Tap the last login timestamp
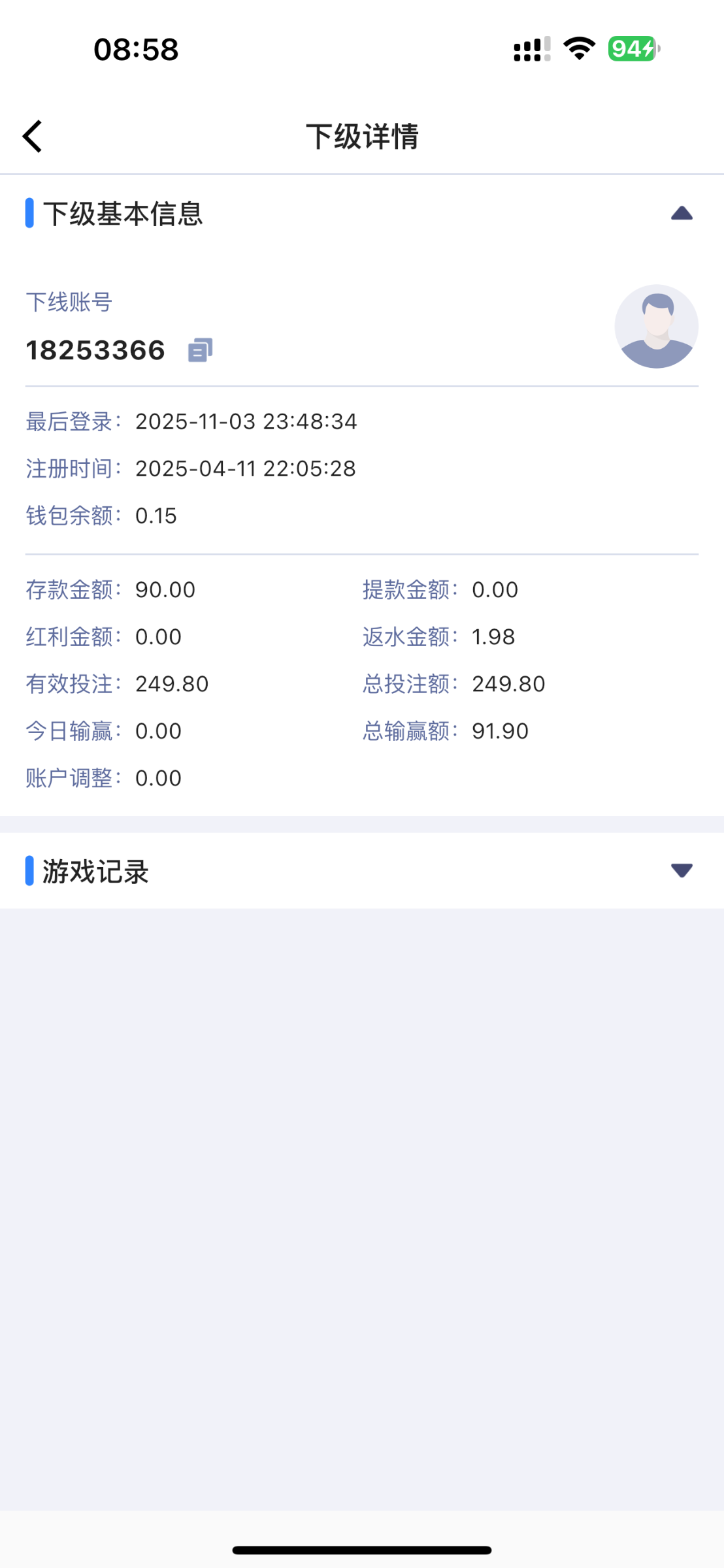724x1568 pixels. click(x=246, y=421)
